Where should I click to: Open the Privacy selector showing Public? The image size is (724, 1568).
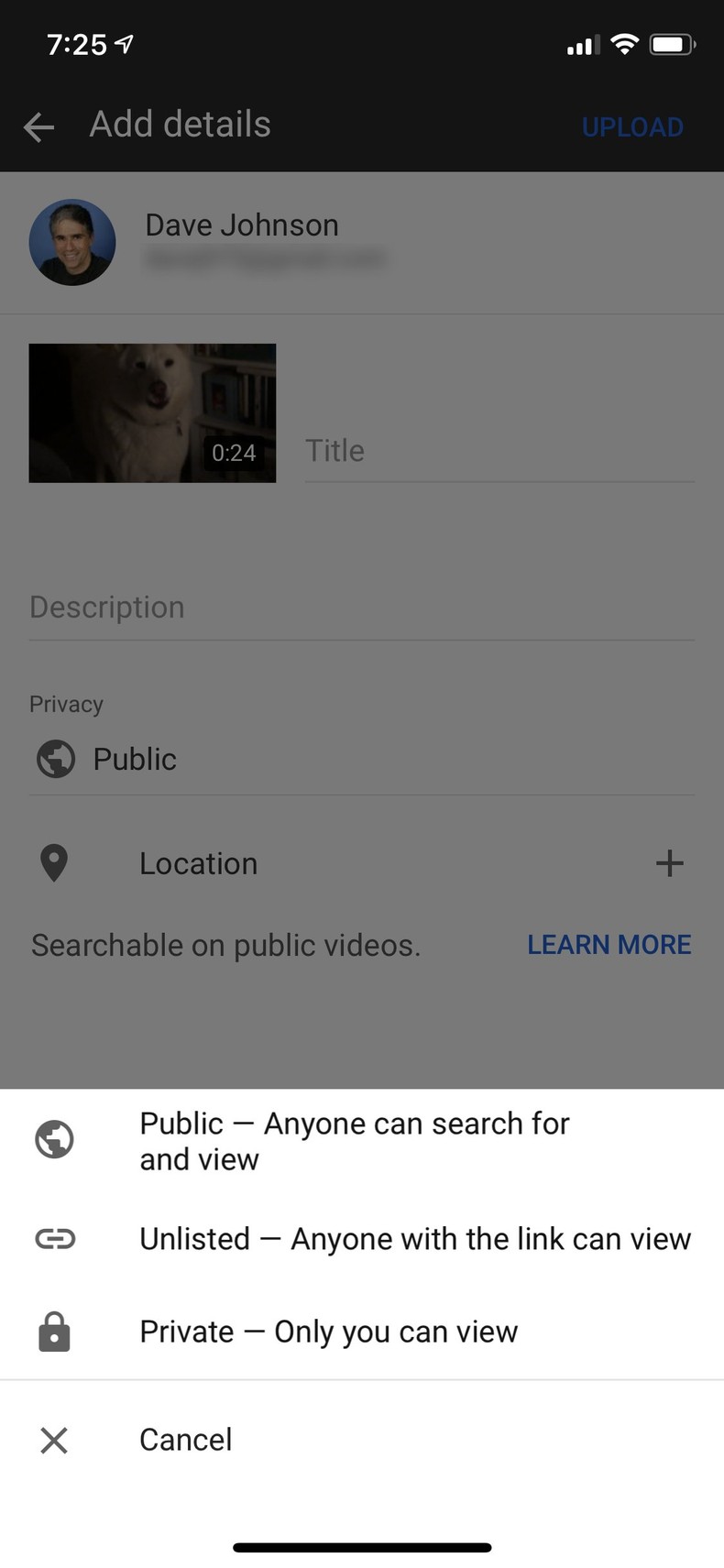click(134, 759)
